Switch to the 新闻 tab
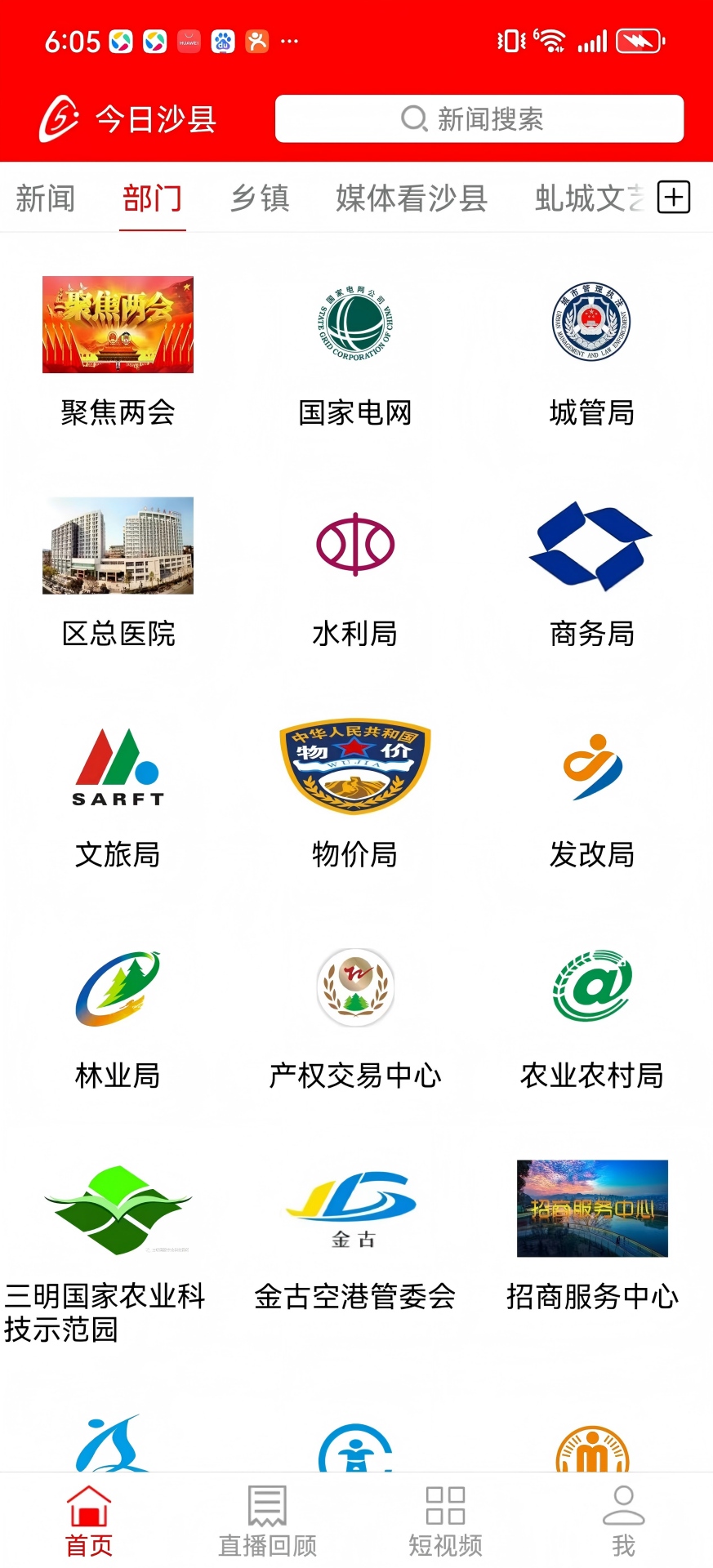 pos(45,198)
